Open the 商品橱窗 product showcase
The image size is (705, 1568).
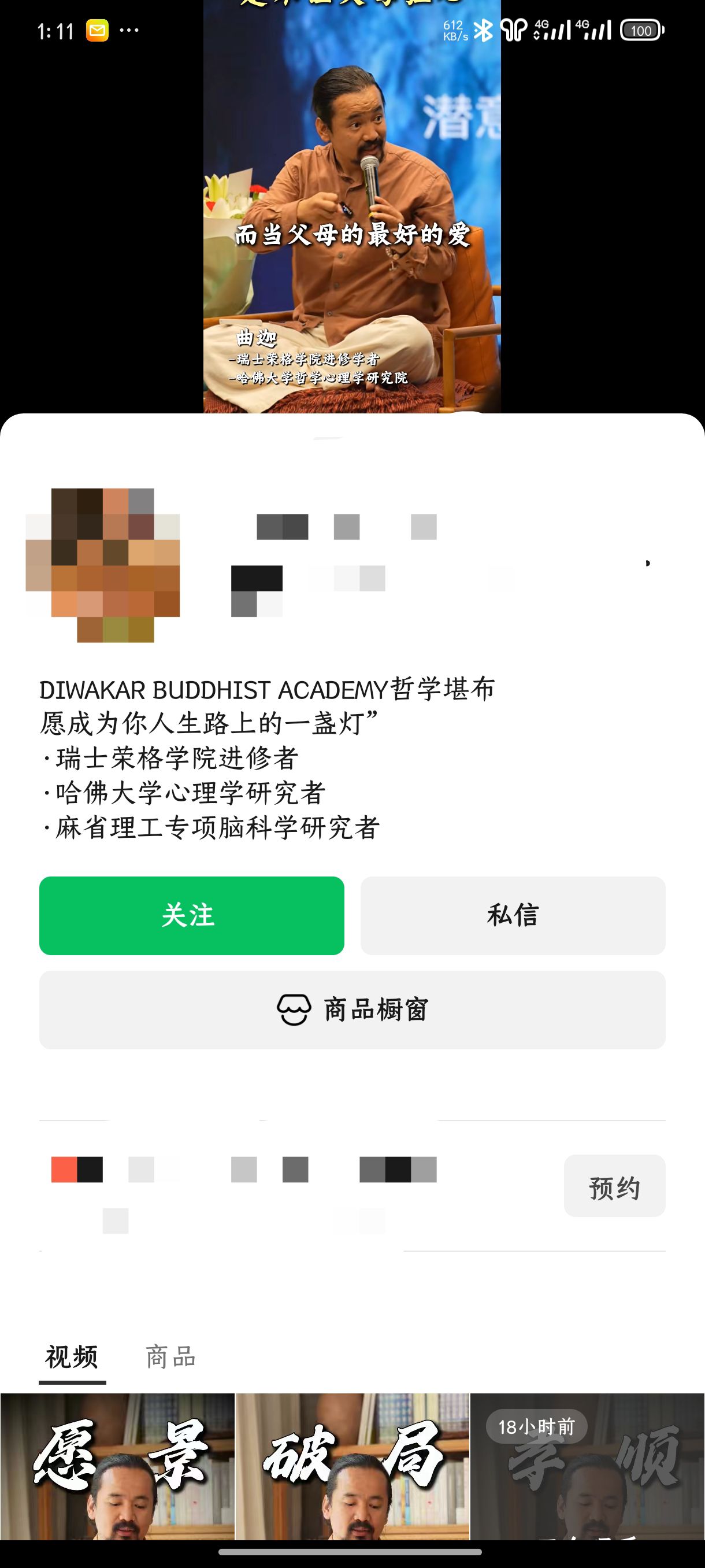pos(352,1010)
